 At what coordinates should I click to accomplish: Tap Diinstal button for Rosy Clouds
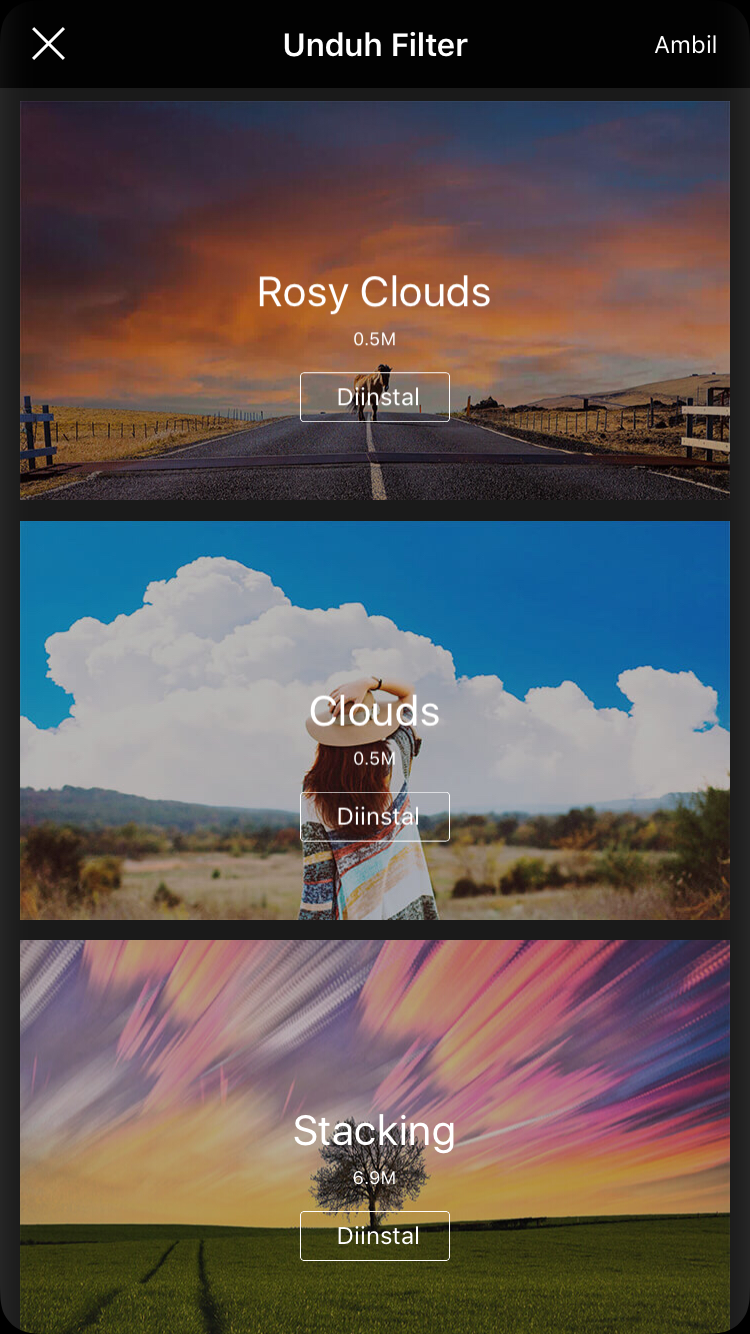(x=375, y=397)
